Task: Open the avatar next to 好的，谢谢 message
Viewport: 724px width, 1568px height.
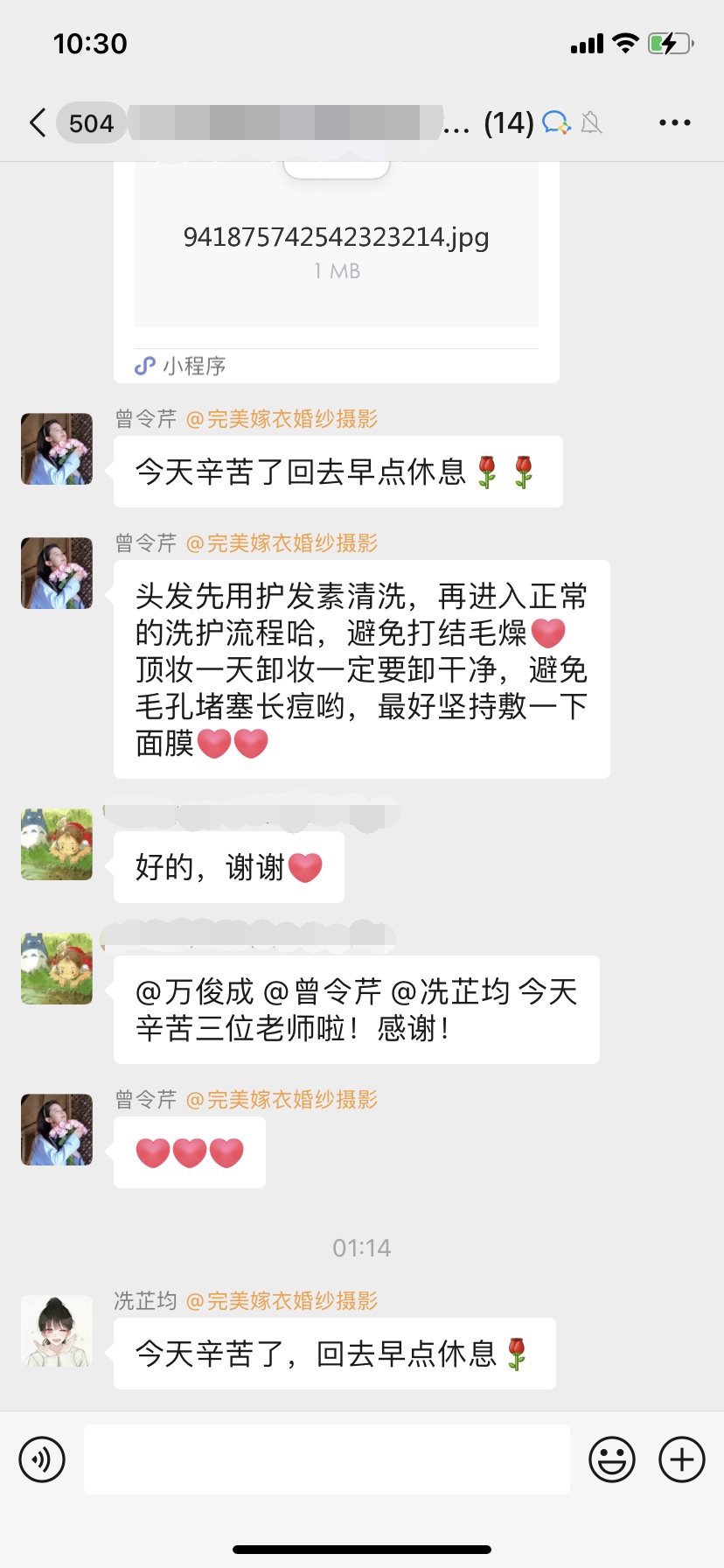Action: (57, 844)
